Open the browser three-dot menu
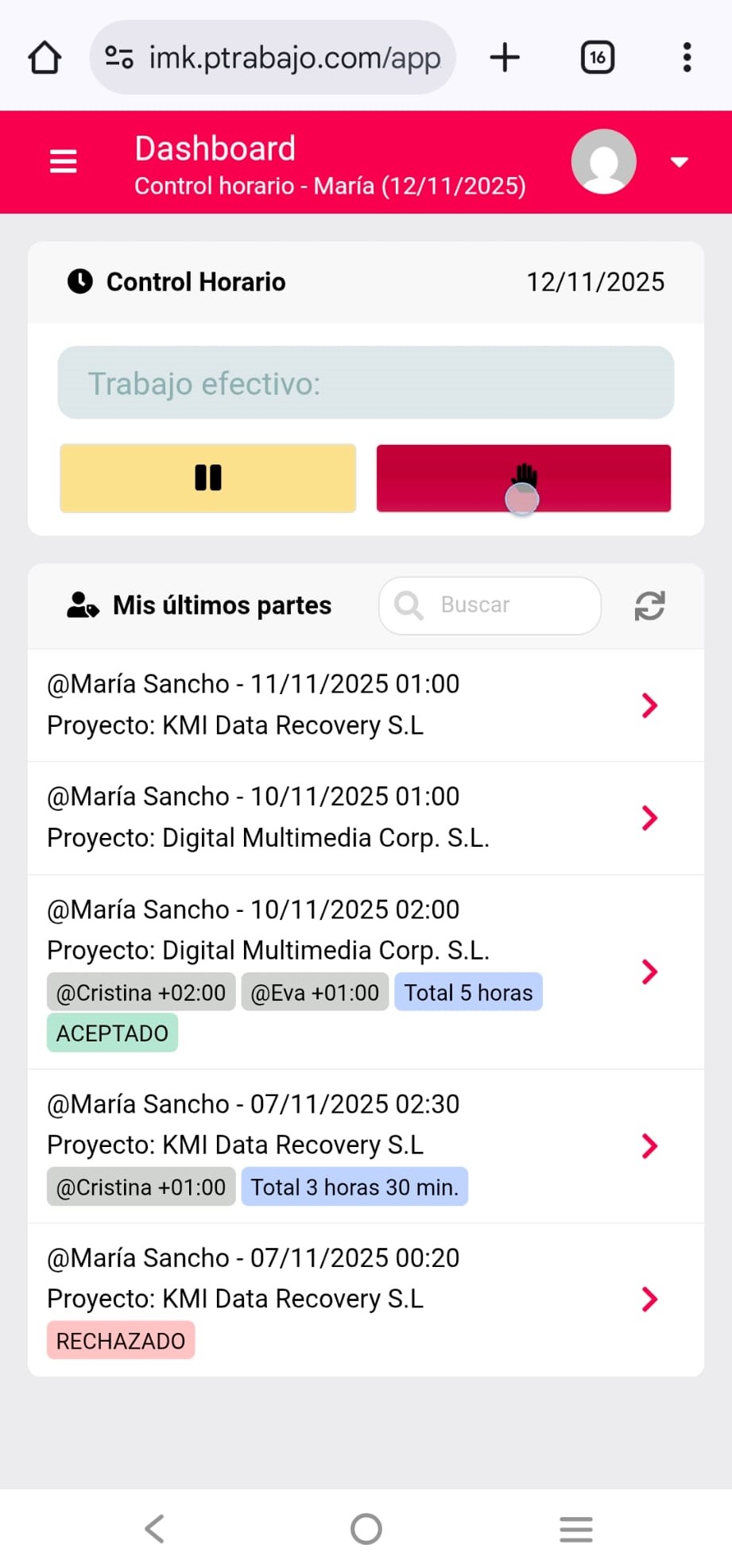The width and height of the screenshot is (732, 1568). [x=687, y=57]
